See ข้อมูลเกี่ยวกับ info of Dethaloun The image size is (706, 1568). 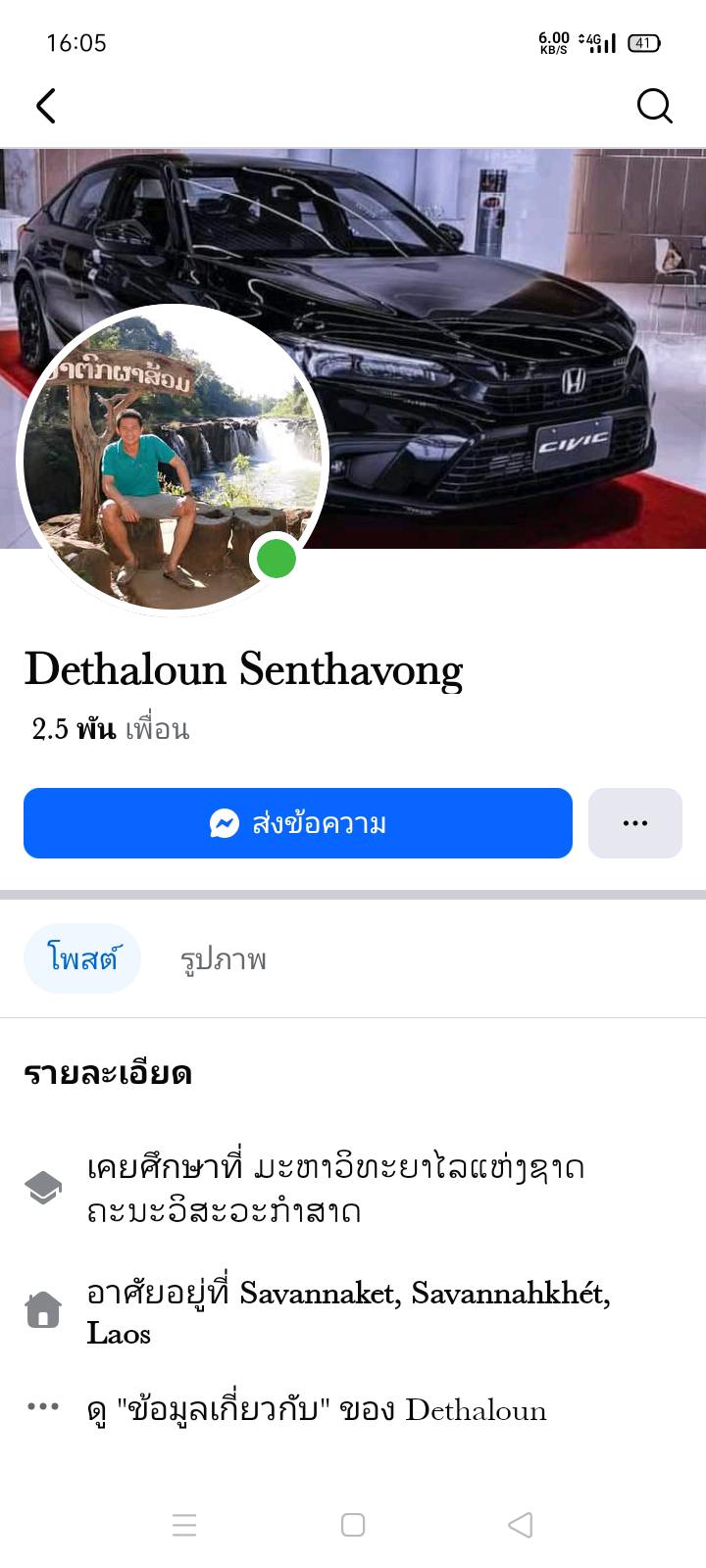pyautogui.click(x=316, y=1409)
